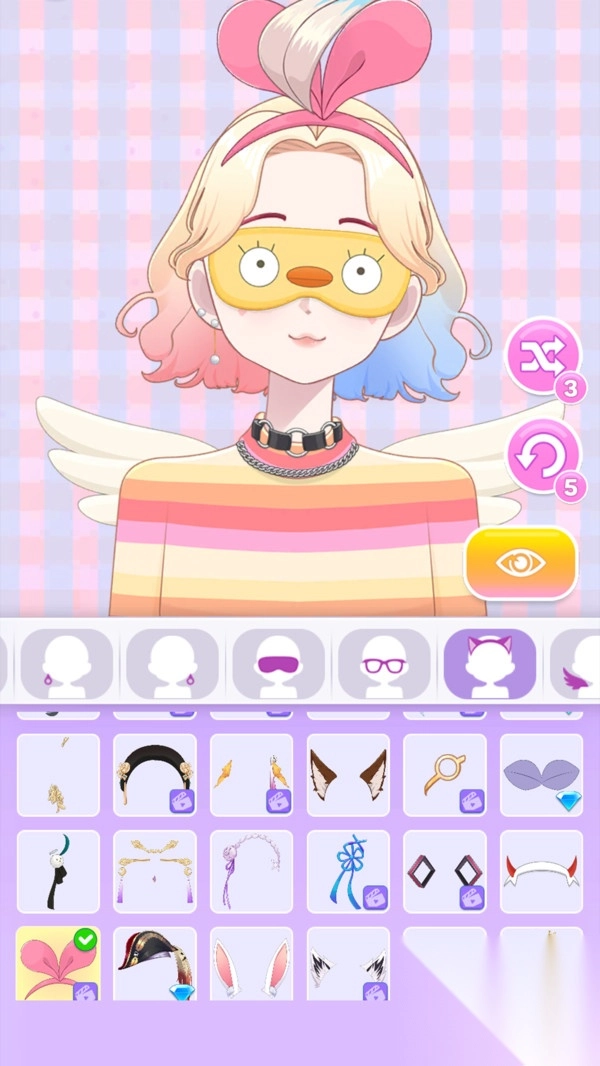The height and width of the screenshot is (1066, 600).
Task: Select the purple leaf-shaped ears with diamond
Action: [x=541, y=775]
